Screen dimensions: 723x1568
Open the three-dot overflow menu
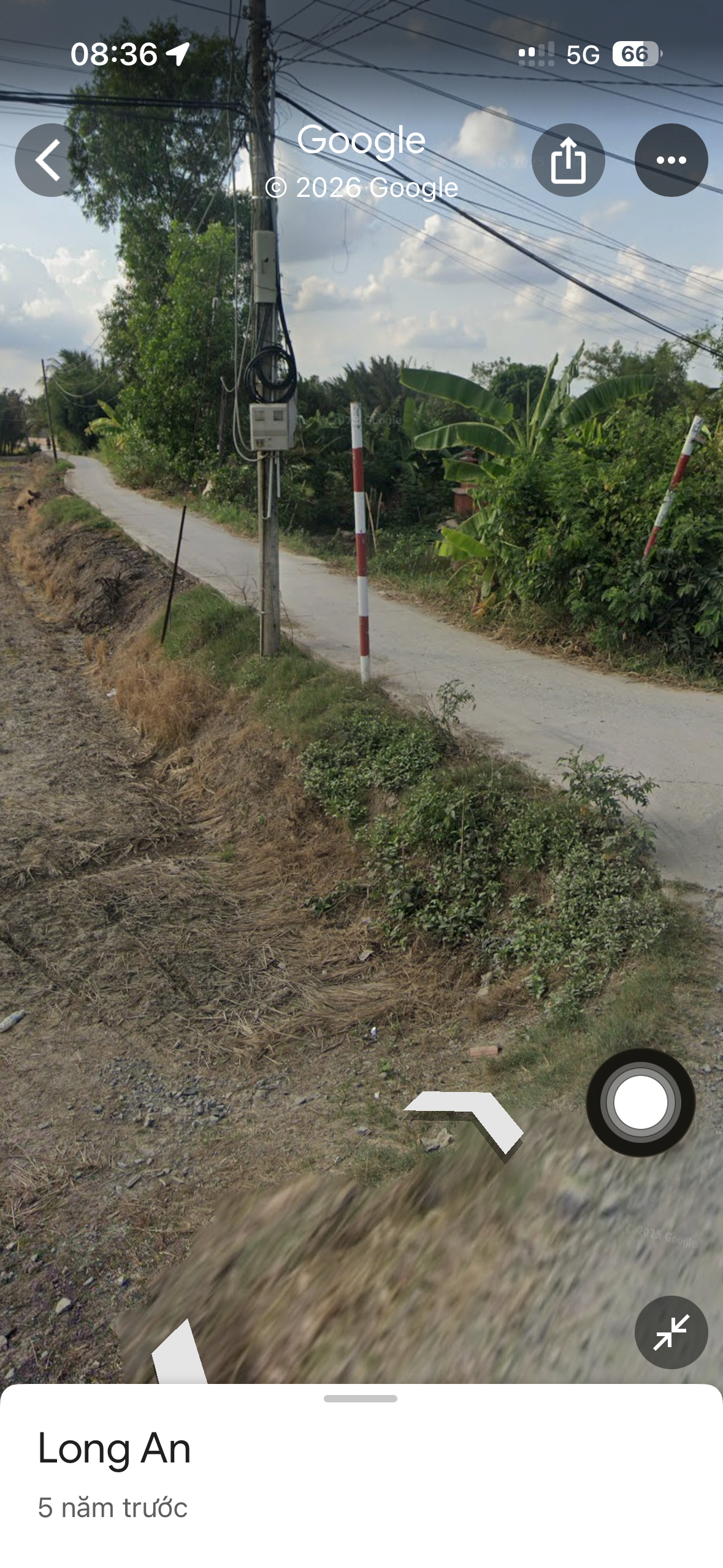(x=671, y=160)
